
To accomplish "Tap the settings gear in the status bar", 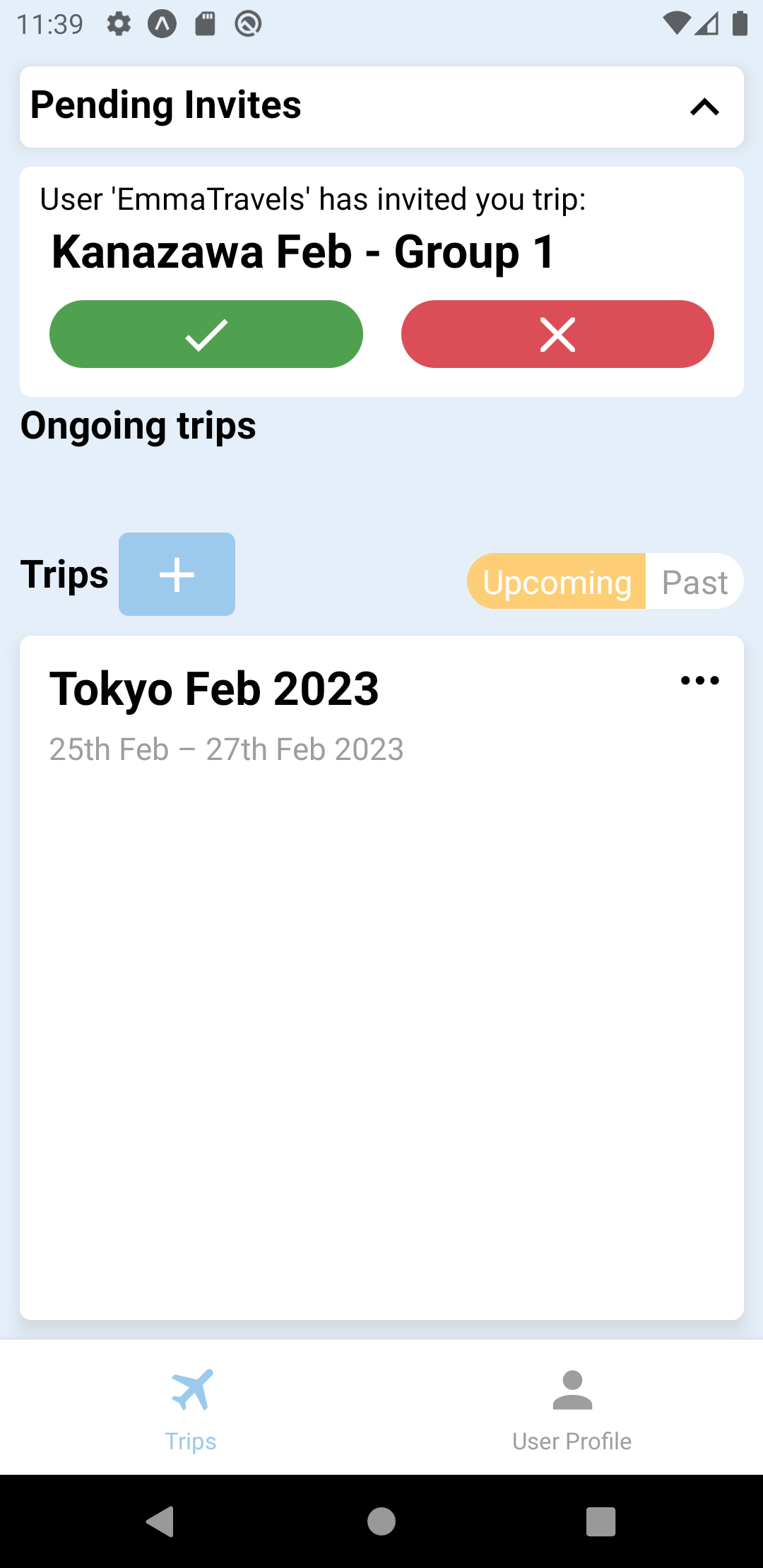I will click(x=119, y=23).
